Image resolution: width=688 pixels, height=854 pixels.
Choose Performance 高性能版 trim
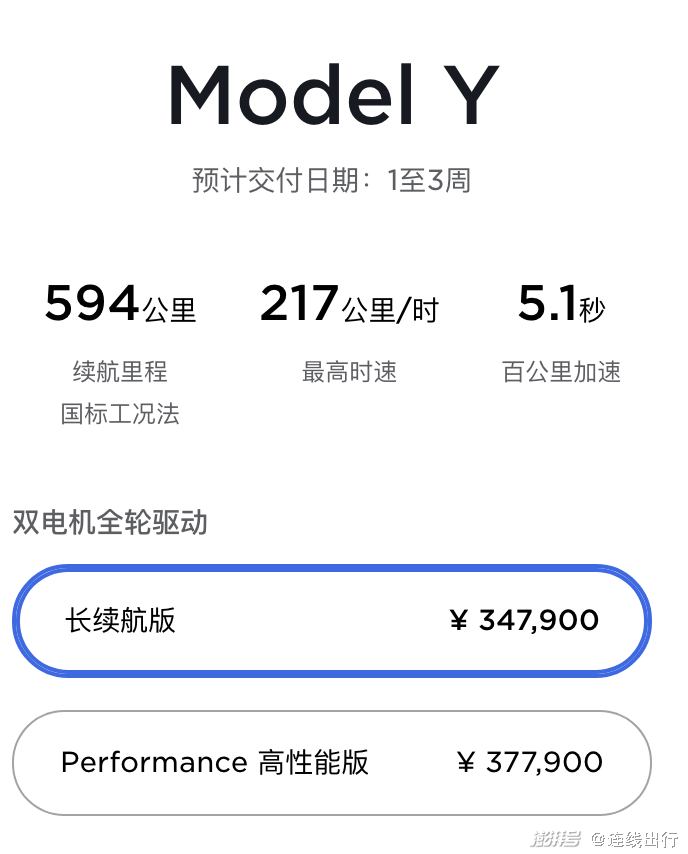point(331,763)
